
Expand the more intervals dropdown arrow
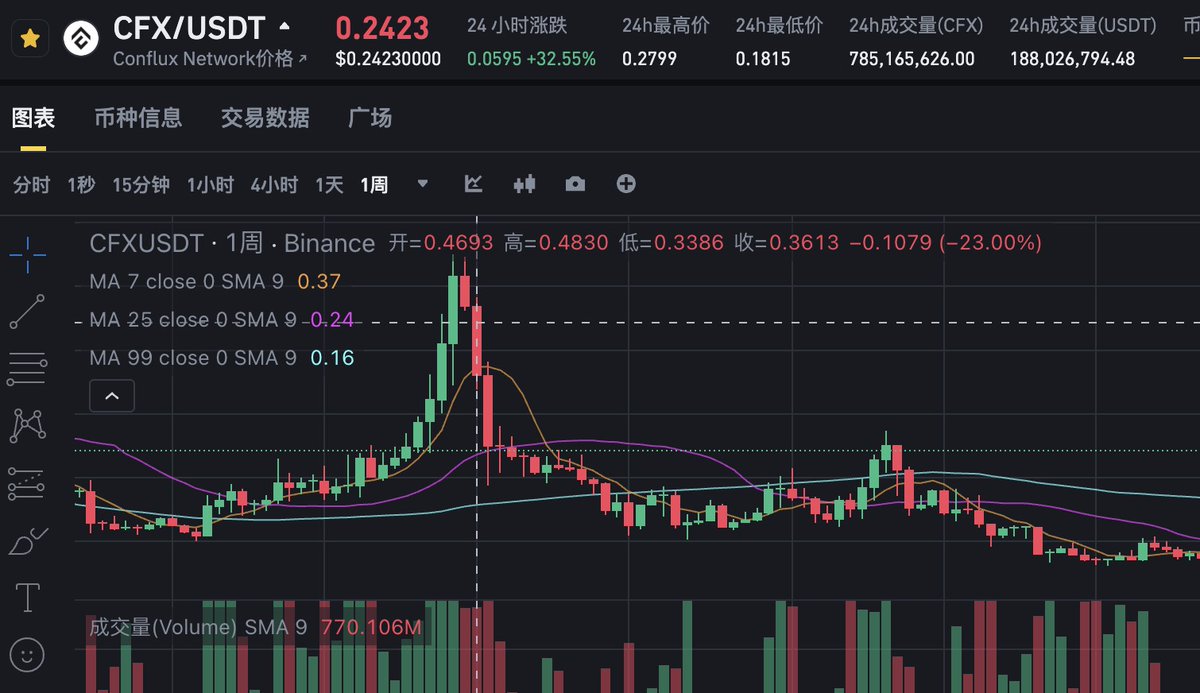pyautogui.click(x=422, y=184)
